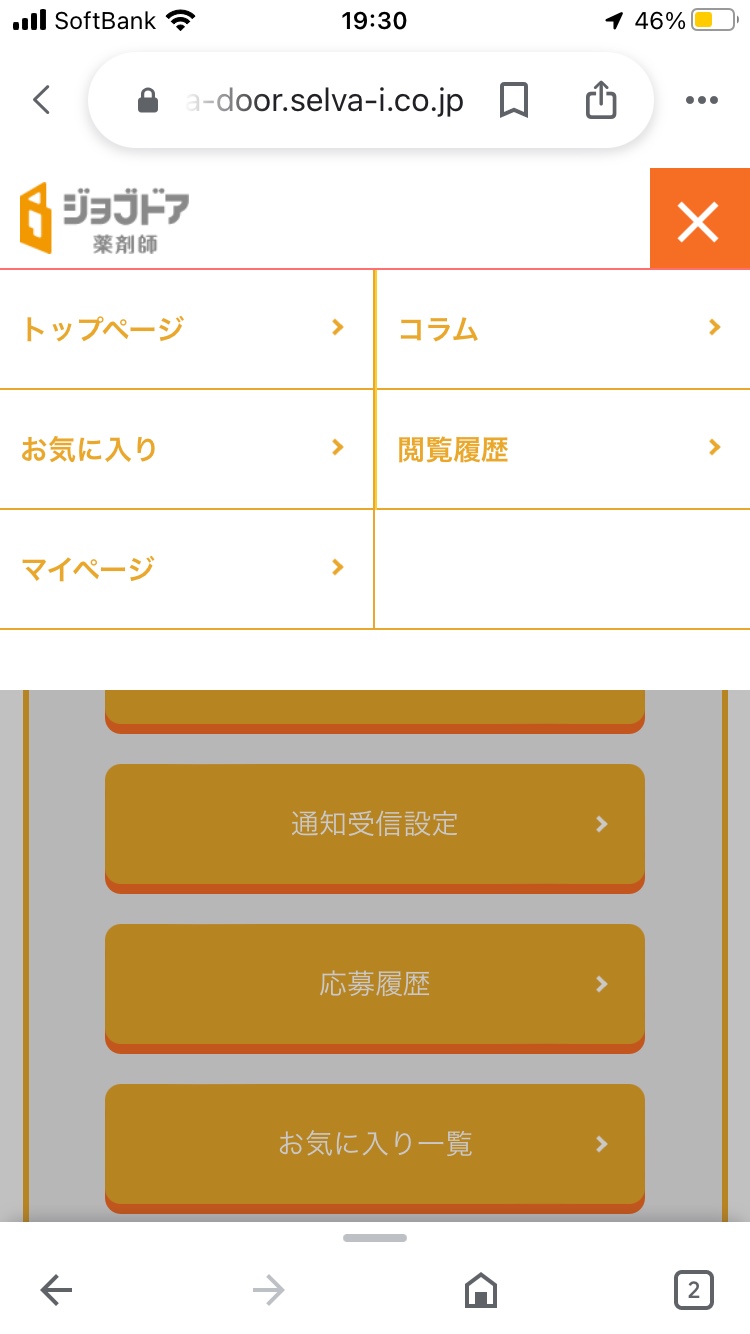Tap the address bar URL
This screenshot has width=750, height=1334.
tap(325, 101)
